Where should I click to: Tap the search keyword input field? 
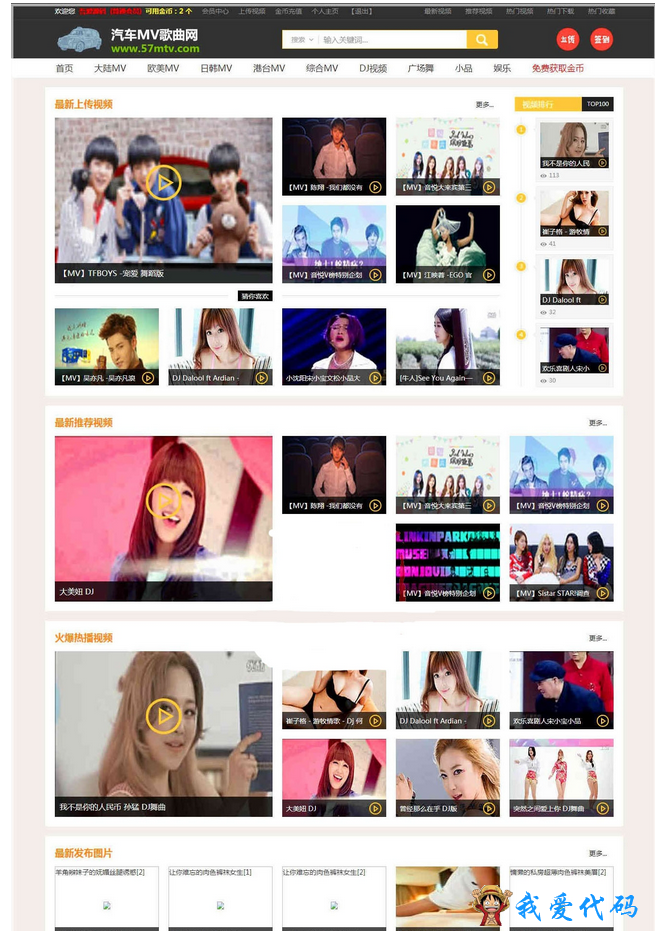[390, 40]
